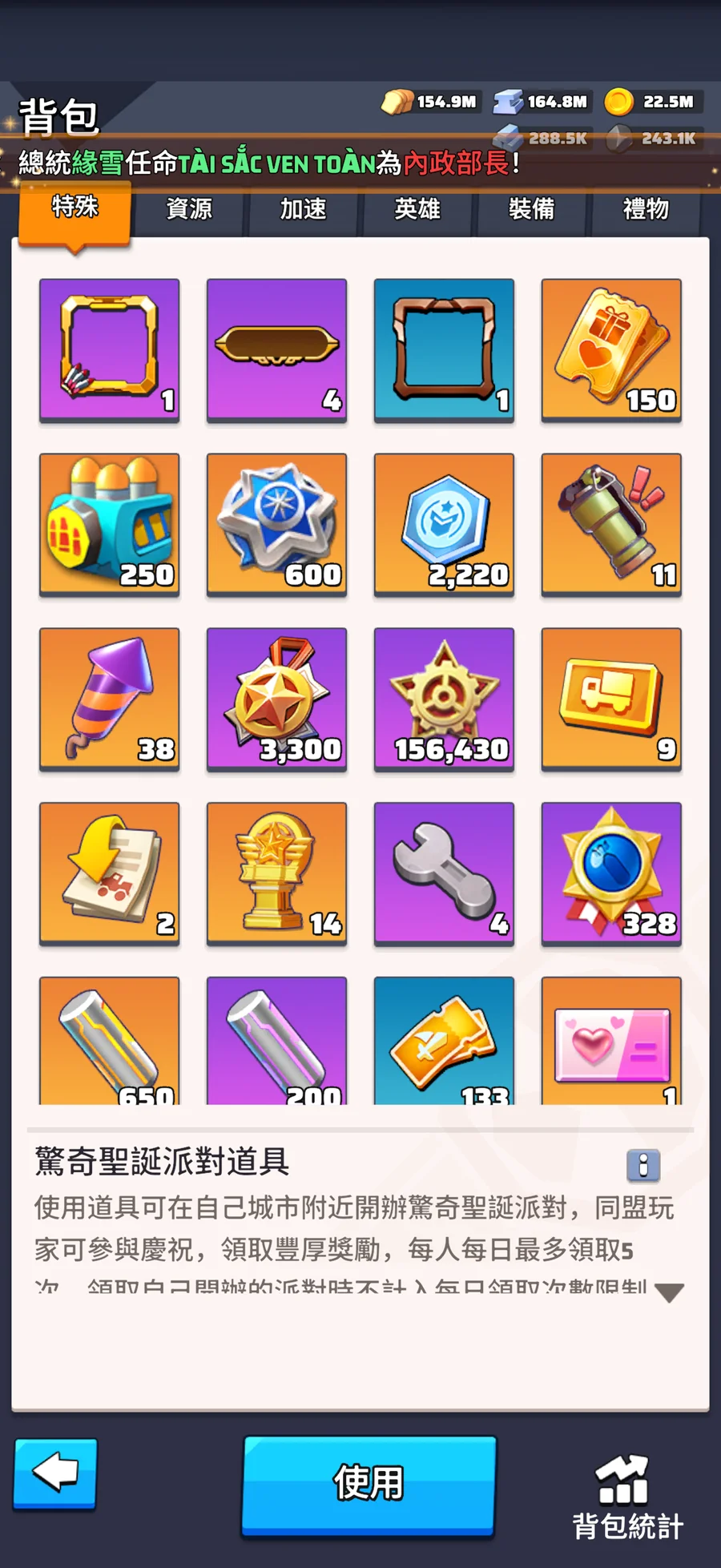
Task: Select the firework rocket item with 38
Action: [110, 699]
